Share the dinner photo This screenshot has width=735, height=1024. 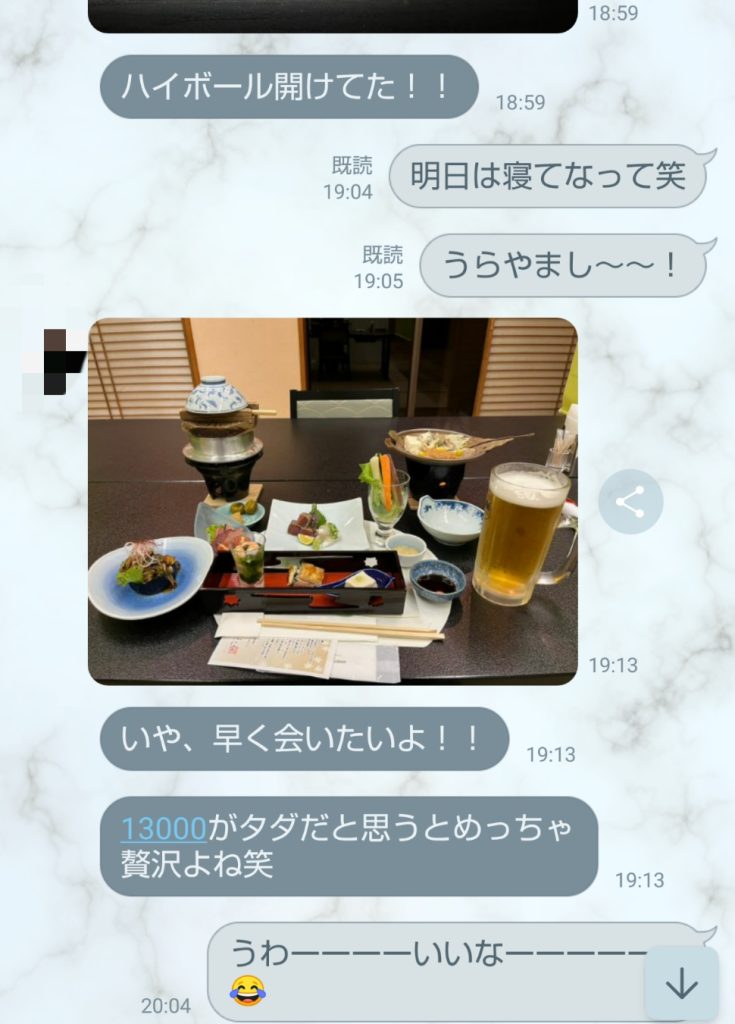[x=630, y=502]
